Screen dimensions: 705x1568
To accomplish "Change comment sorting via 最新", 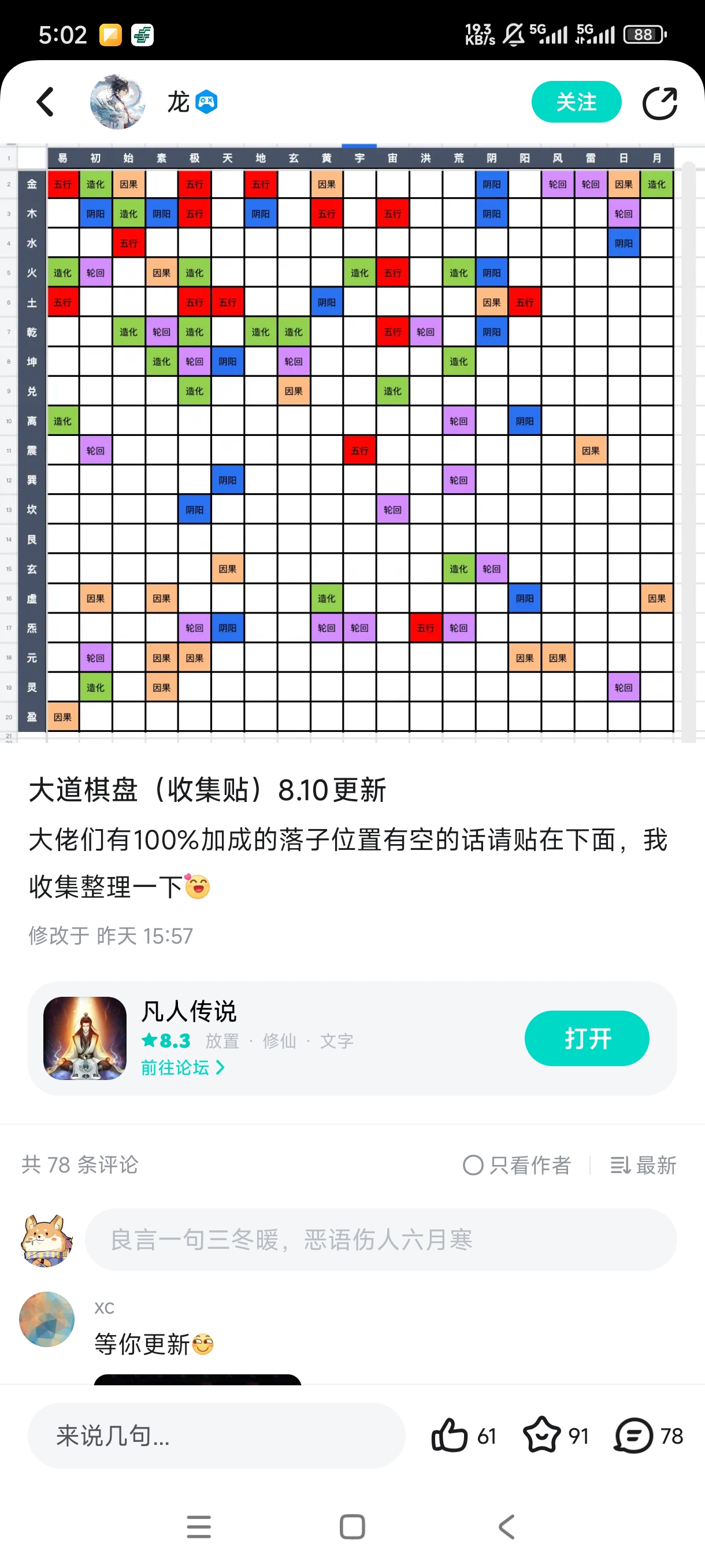I will [x=644, y=1165].
